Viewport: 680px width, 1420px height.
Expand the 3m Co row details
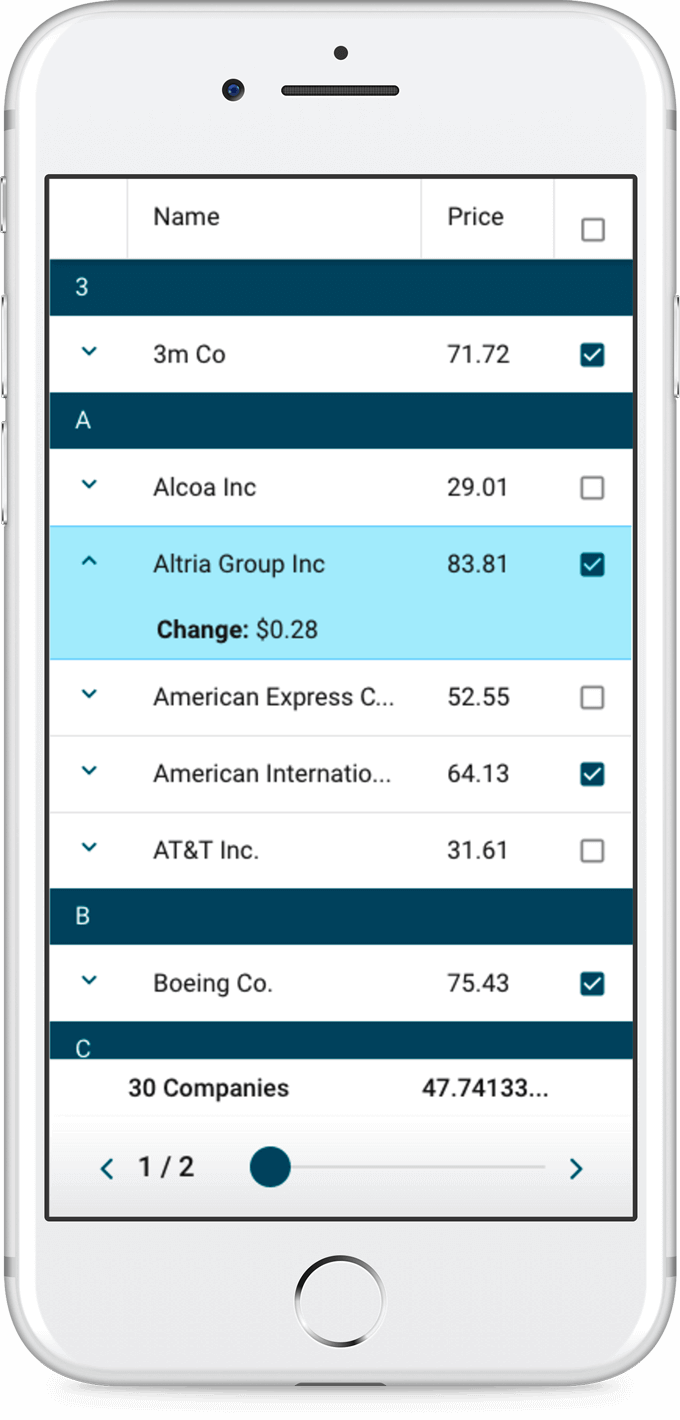pos(89,352)
